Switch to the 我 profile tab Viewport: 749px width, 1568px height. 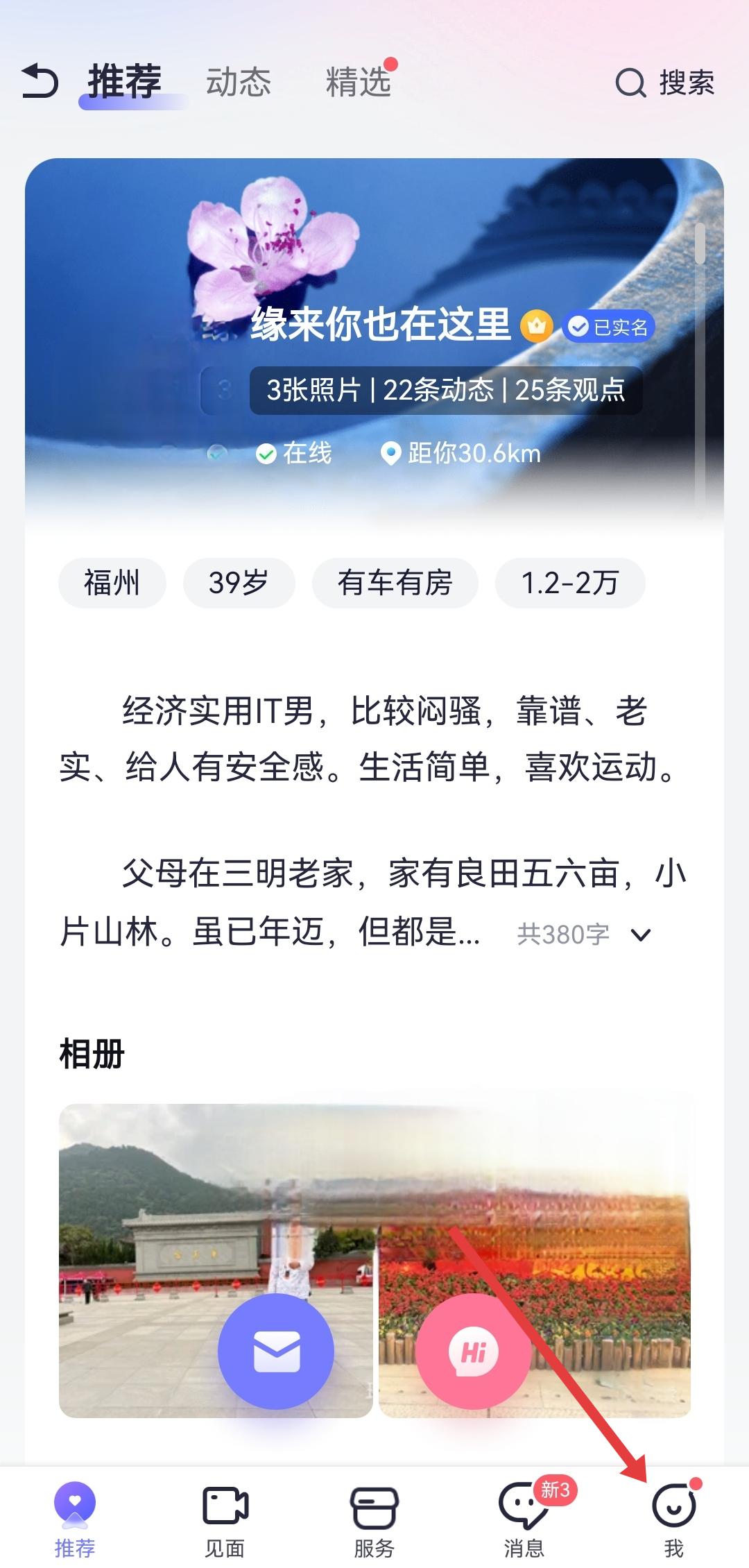point(673,1519)
